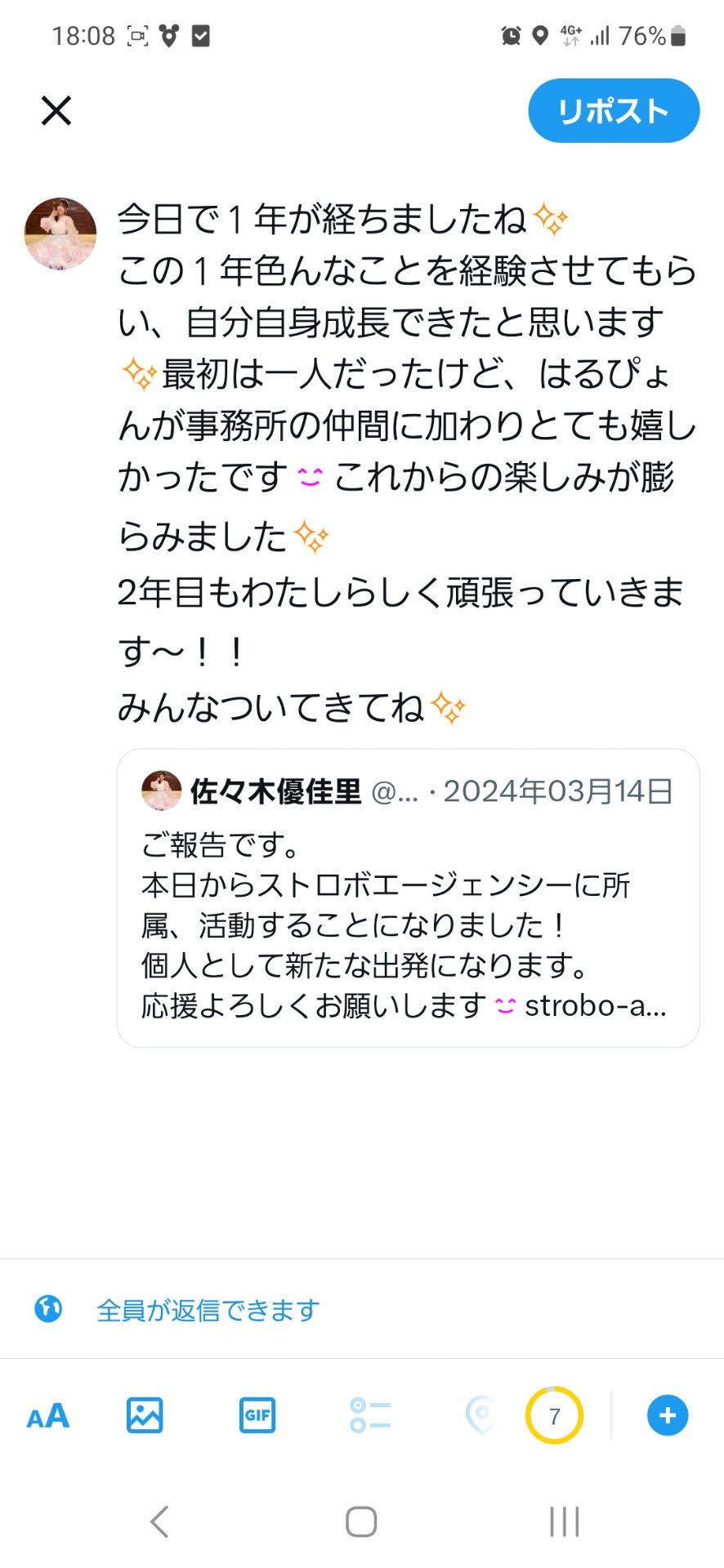724x1568 pixels.
Task: Insert a GIF into the post
Action: click(x=257, y=1415)
